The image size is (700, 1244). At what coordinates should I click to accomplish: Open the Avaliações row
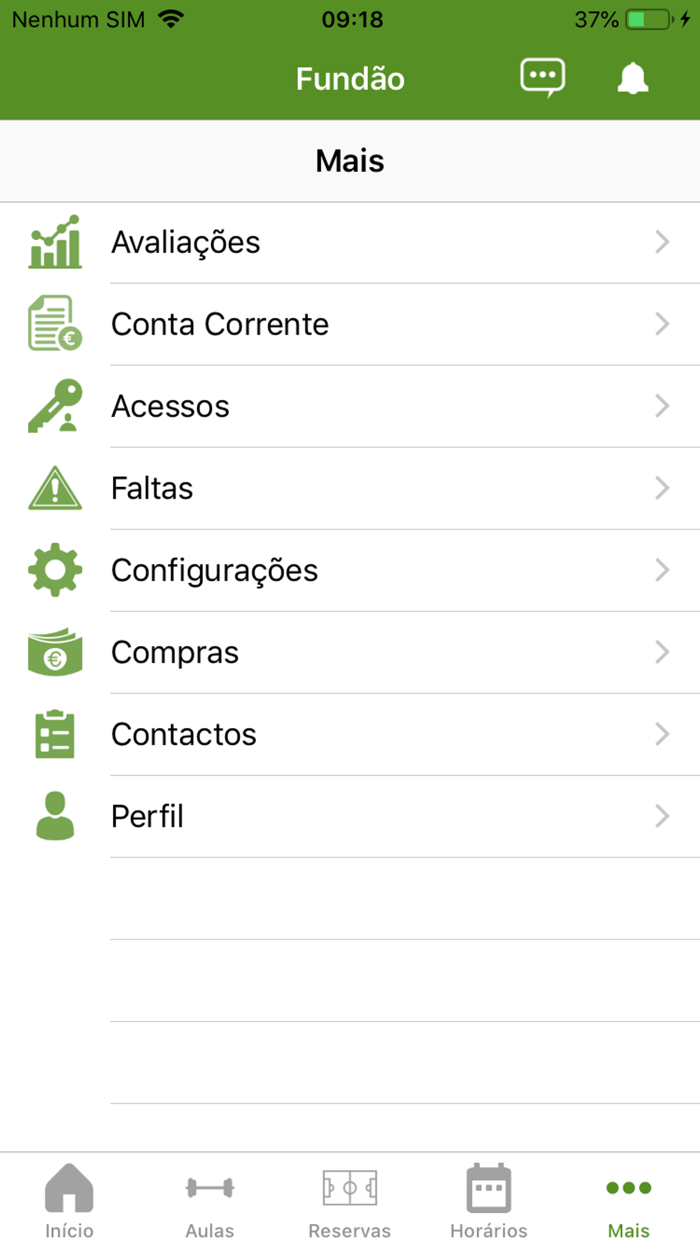coord(350,242)
